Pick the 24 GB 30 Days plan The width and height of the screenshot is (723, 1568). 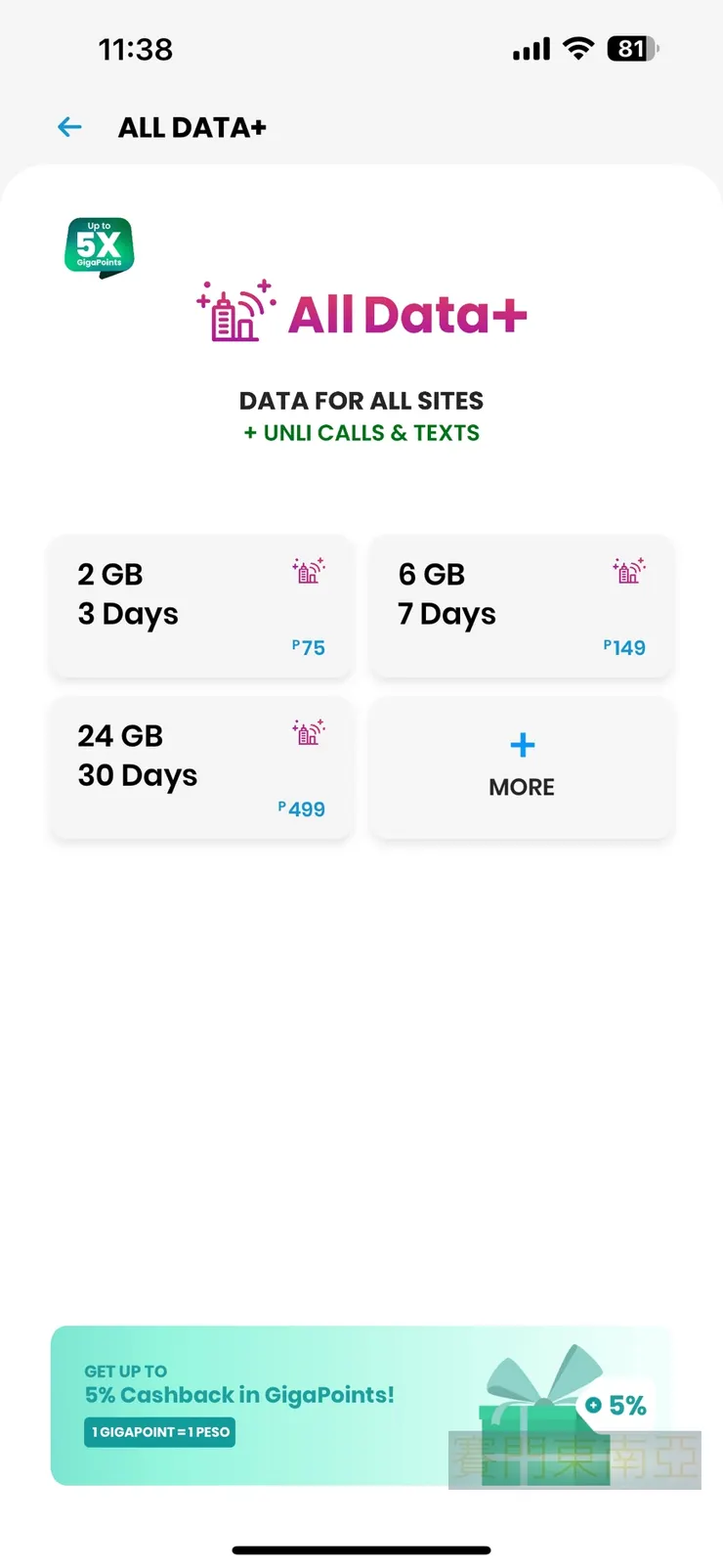[x=200, y=768]
